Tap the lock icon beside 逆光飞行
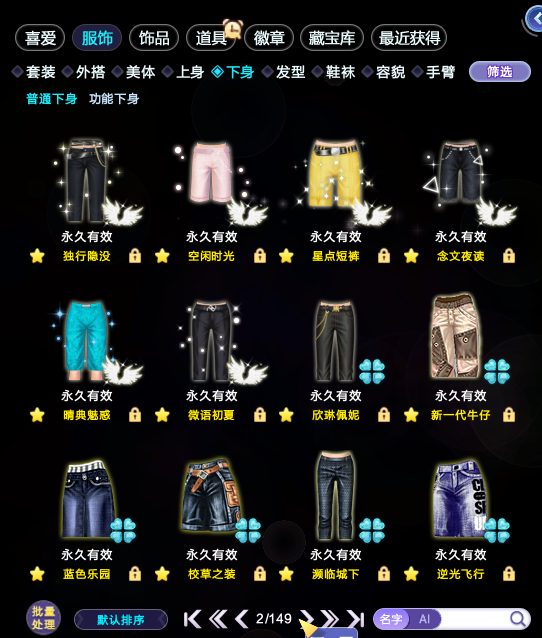This screenshot has width=542, height=638. (x=509, y=574)
